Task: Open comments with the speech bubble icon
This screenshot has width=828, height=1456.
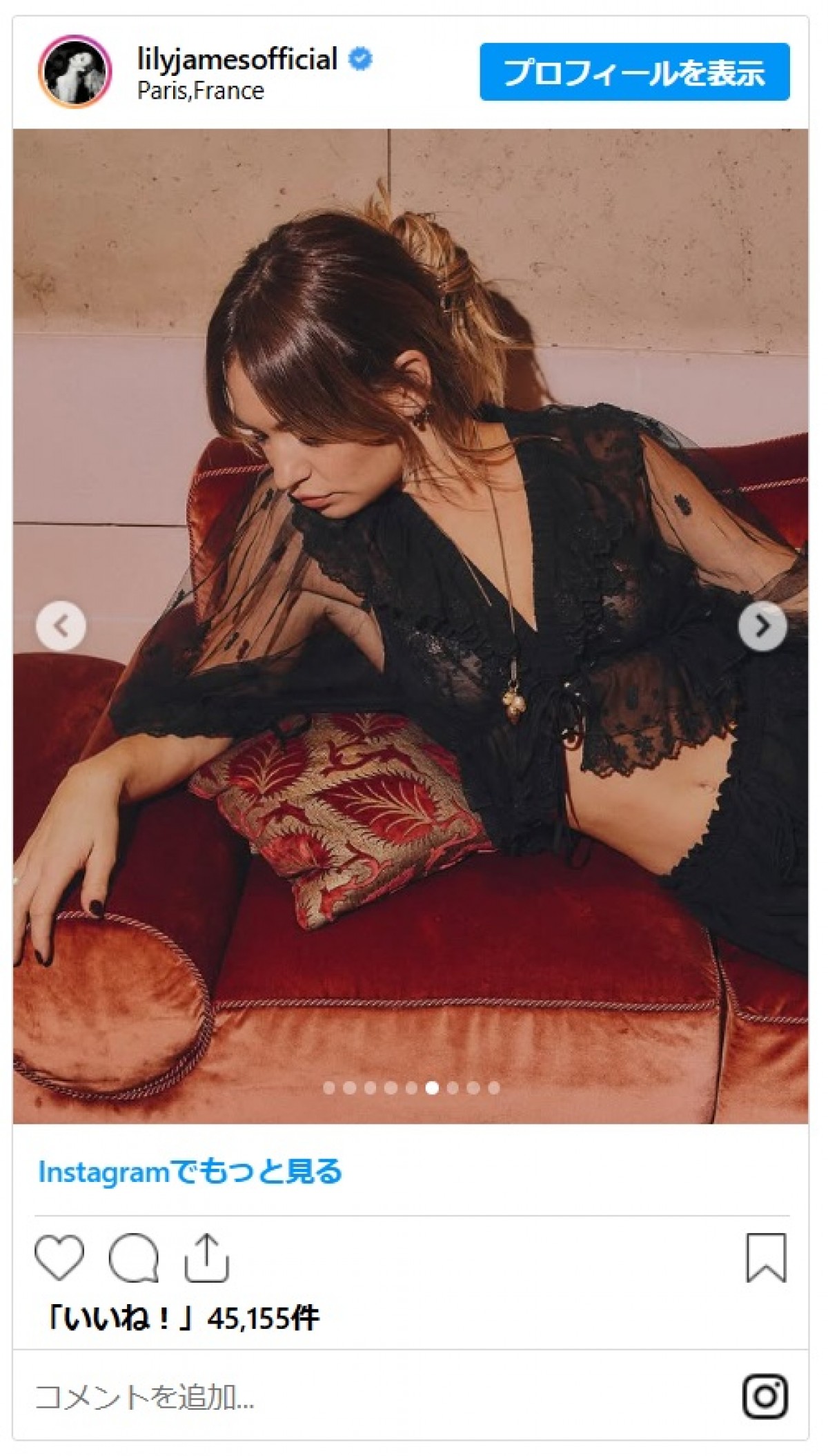Action: pyautogui.click(x=134, y=1258)
